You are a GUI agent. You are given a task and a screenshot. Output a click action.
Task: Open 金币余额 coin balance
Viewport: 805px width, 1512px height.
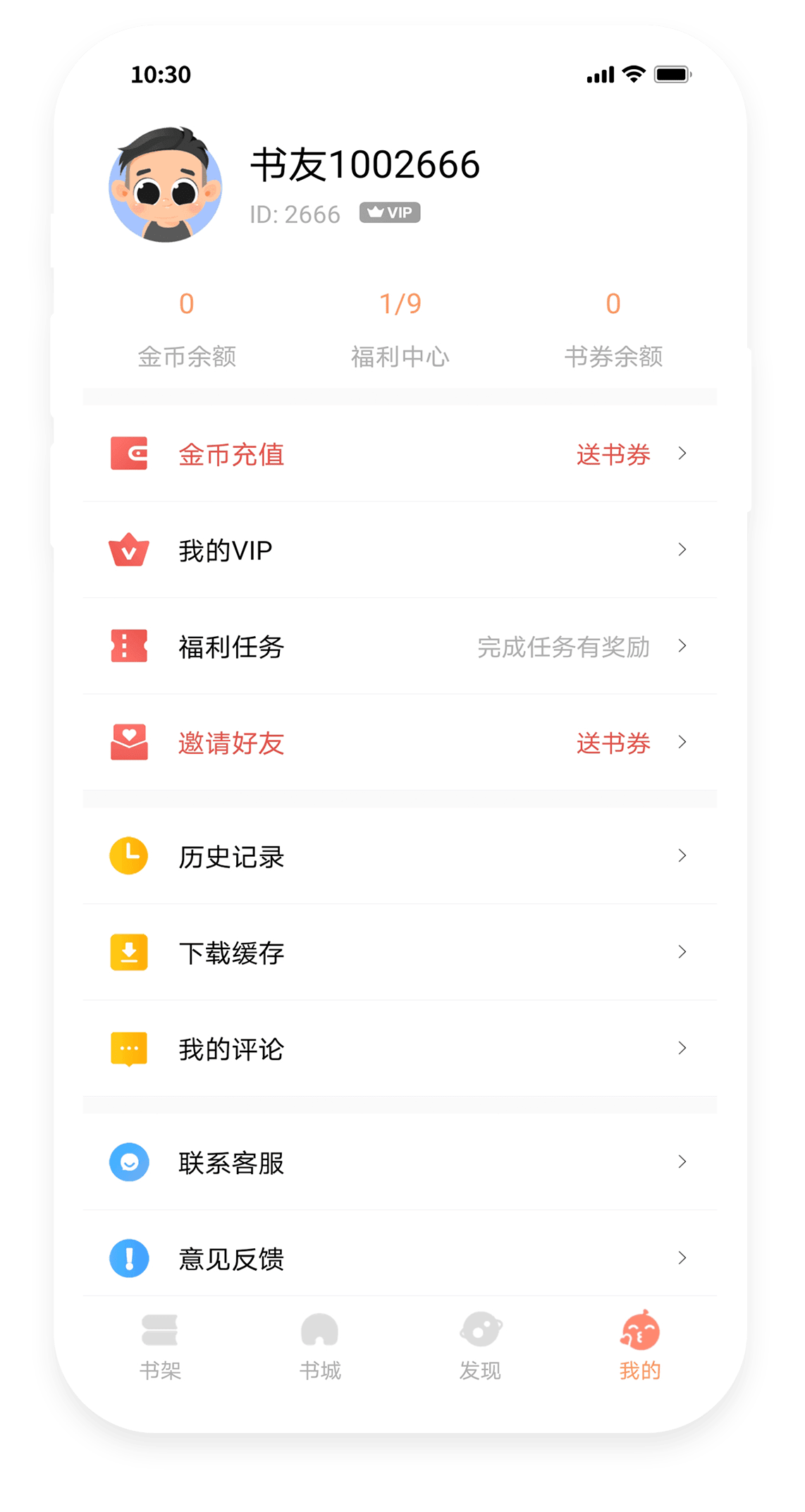point(187,329)
